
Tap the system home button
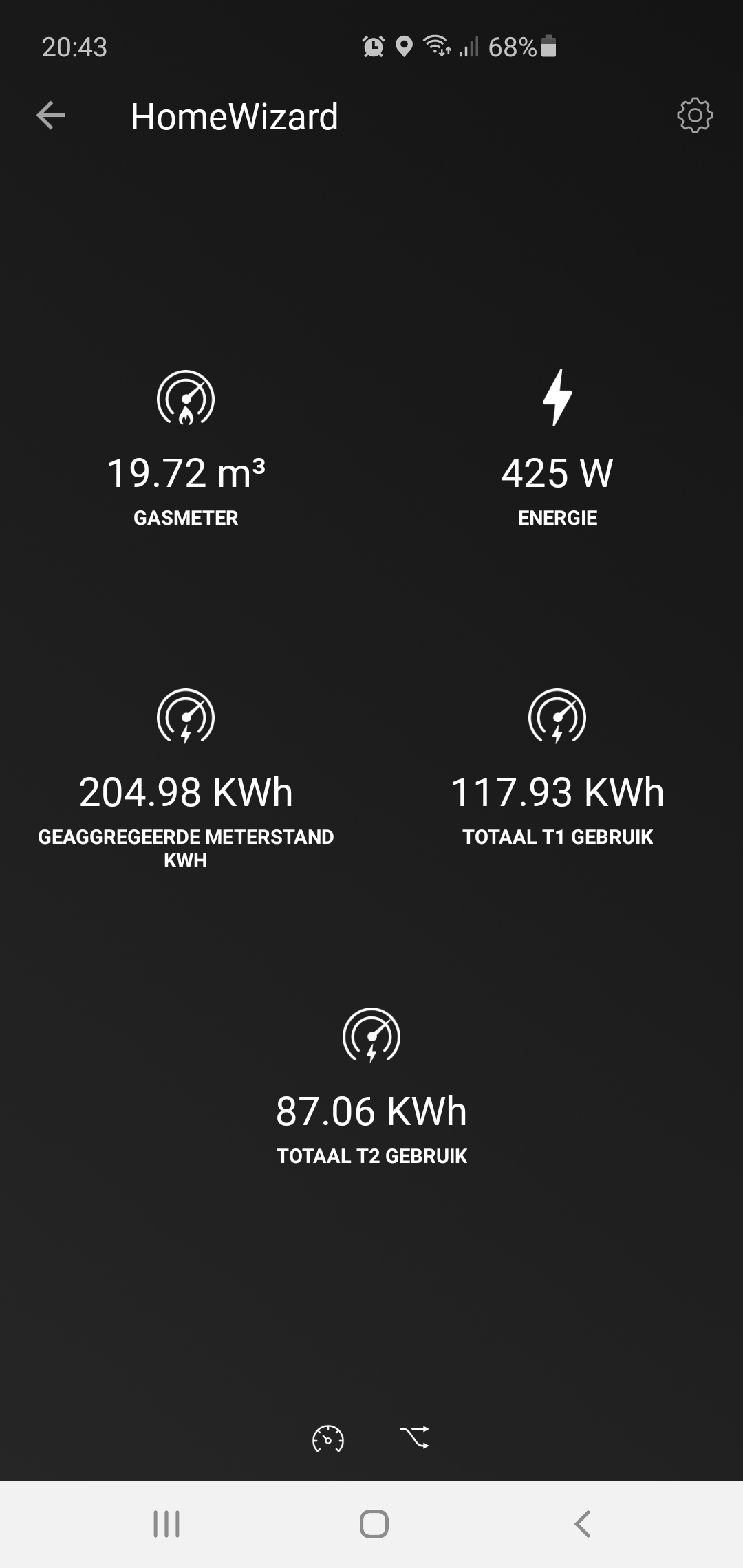pyautogui.click(x=374, y=1524)
